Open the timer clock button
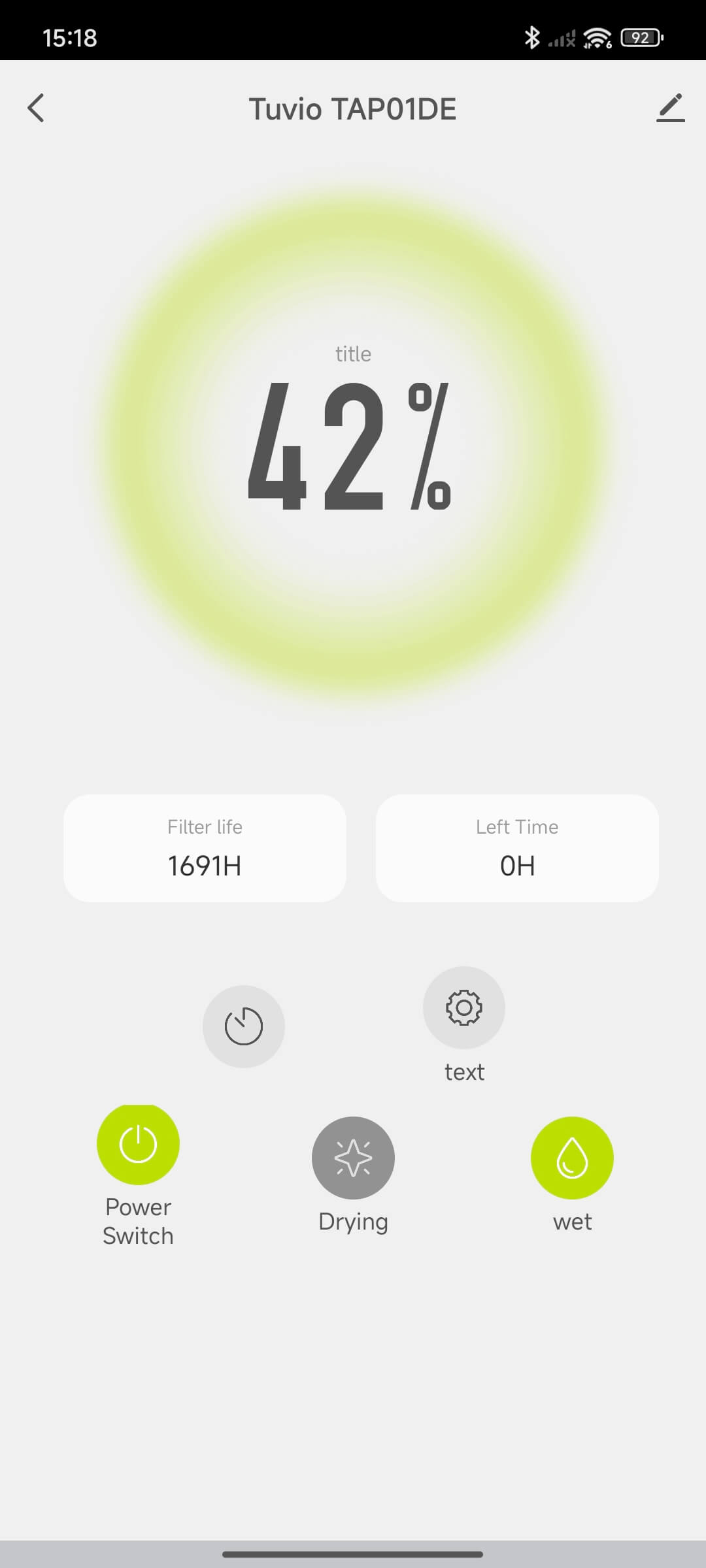Viewport: 706px width, 1568px height. point(243,1026)
